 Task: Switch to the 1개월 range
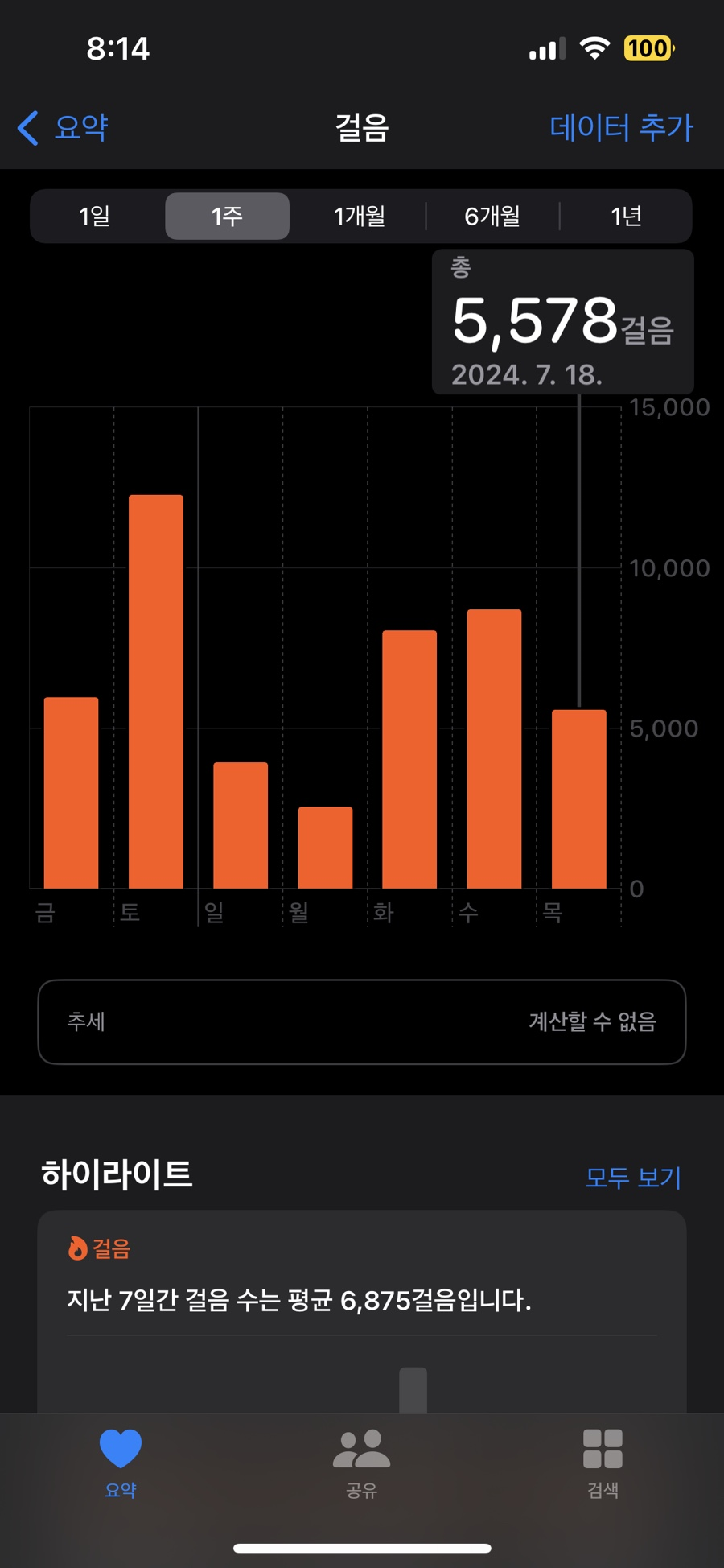pyautogui.click(x=360, y=216)
